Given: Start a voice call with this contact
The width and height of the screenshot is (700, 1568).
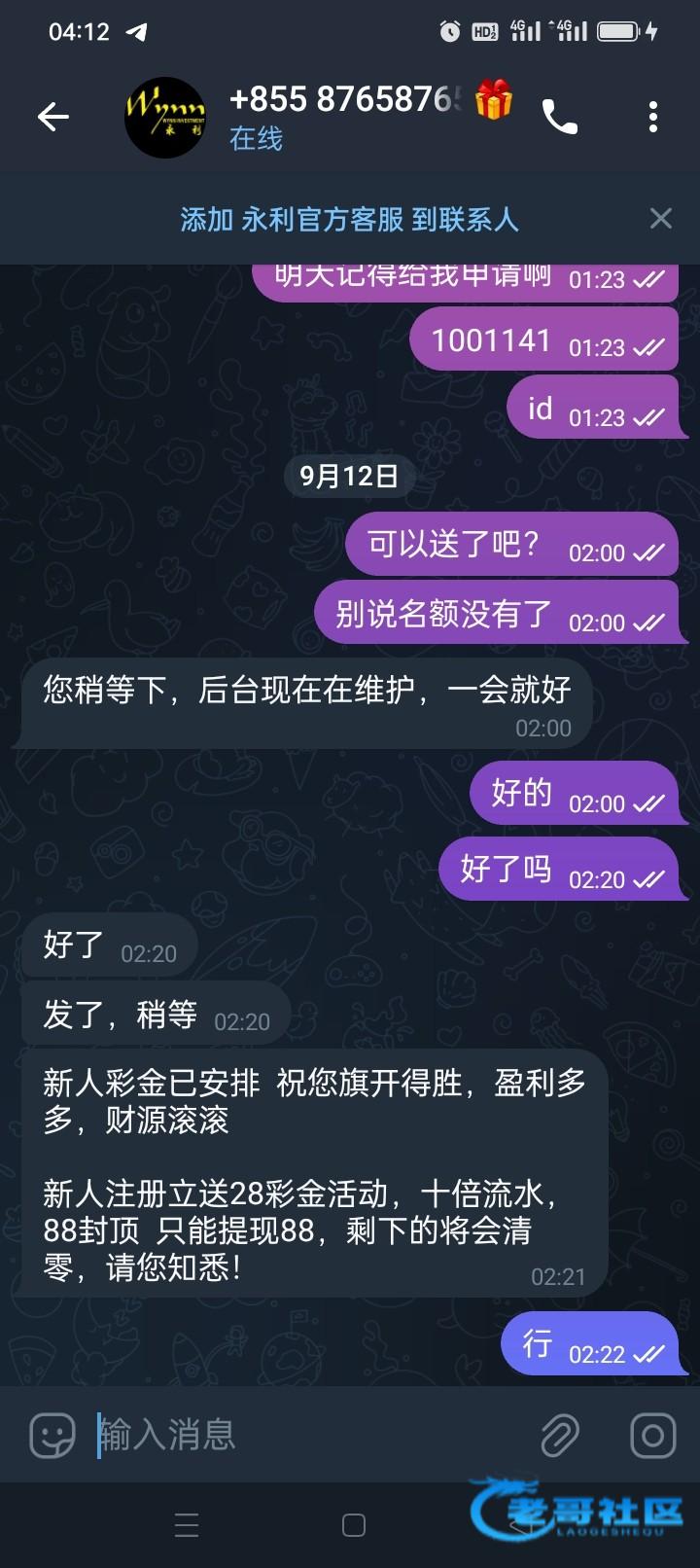Looking at the screenshot, I should coord(559,118).
